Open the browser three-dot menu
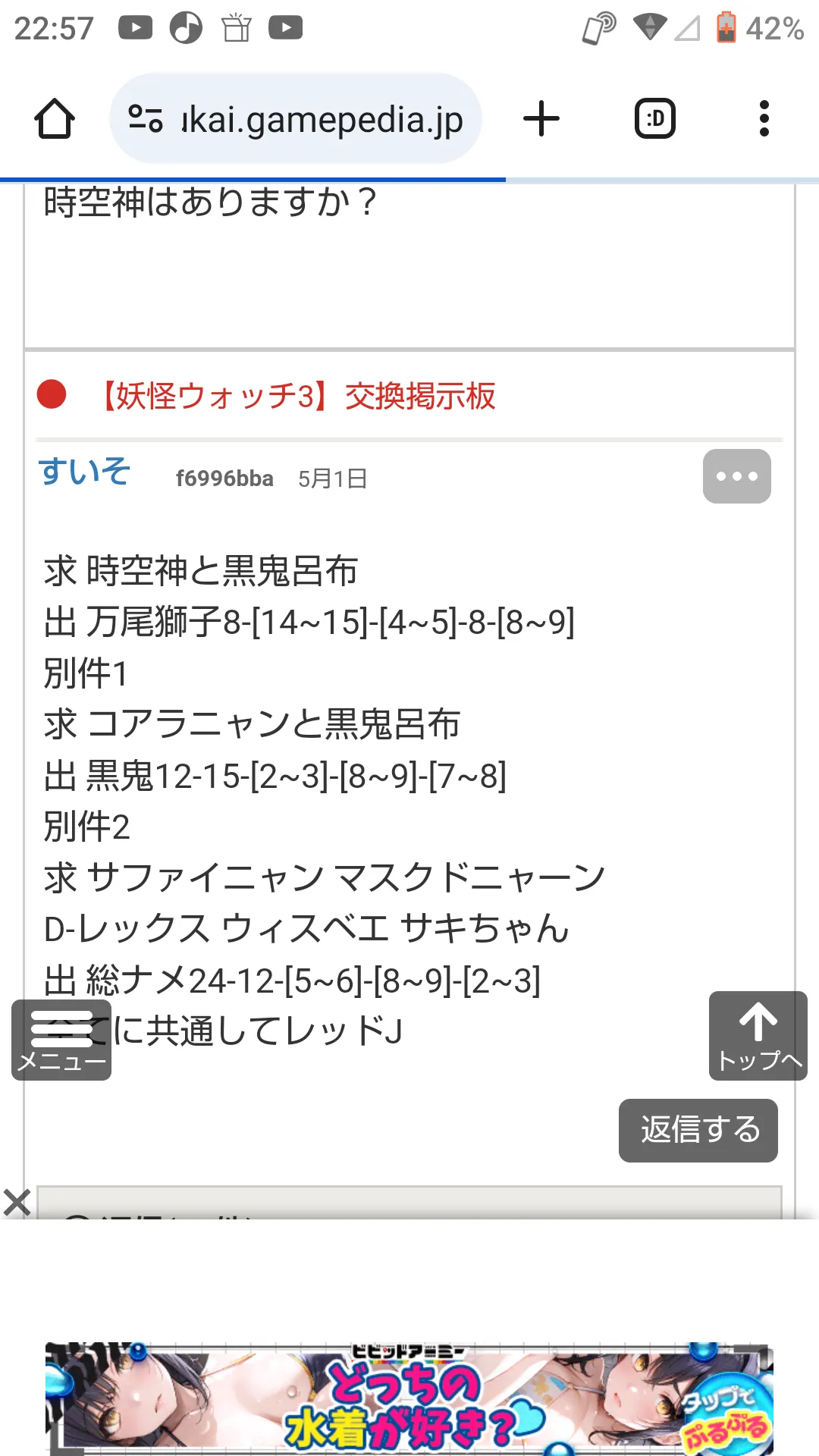The width and height of the screenshot is (819, 1456). click(764, 119)
